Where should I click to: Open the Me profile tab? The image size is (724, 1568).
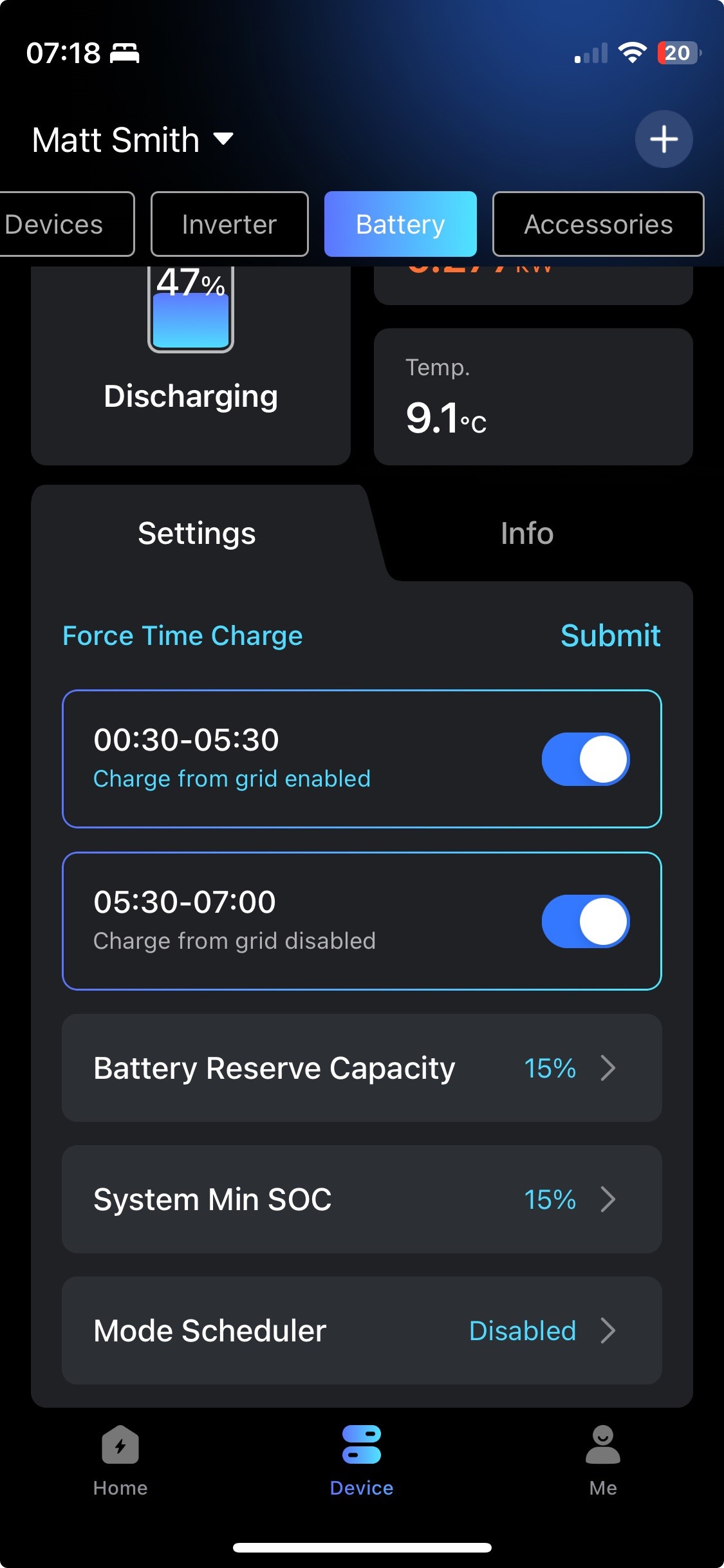[603, 1461]
